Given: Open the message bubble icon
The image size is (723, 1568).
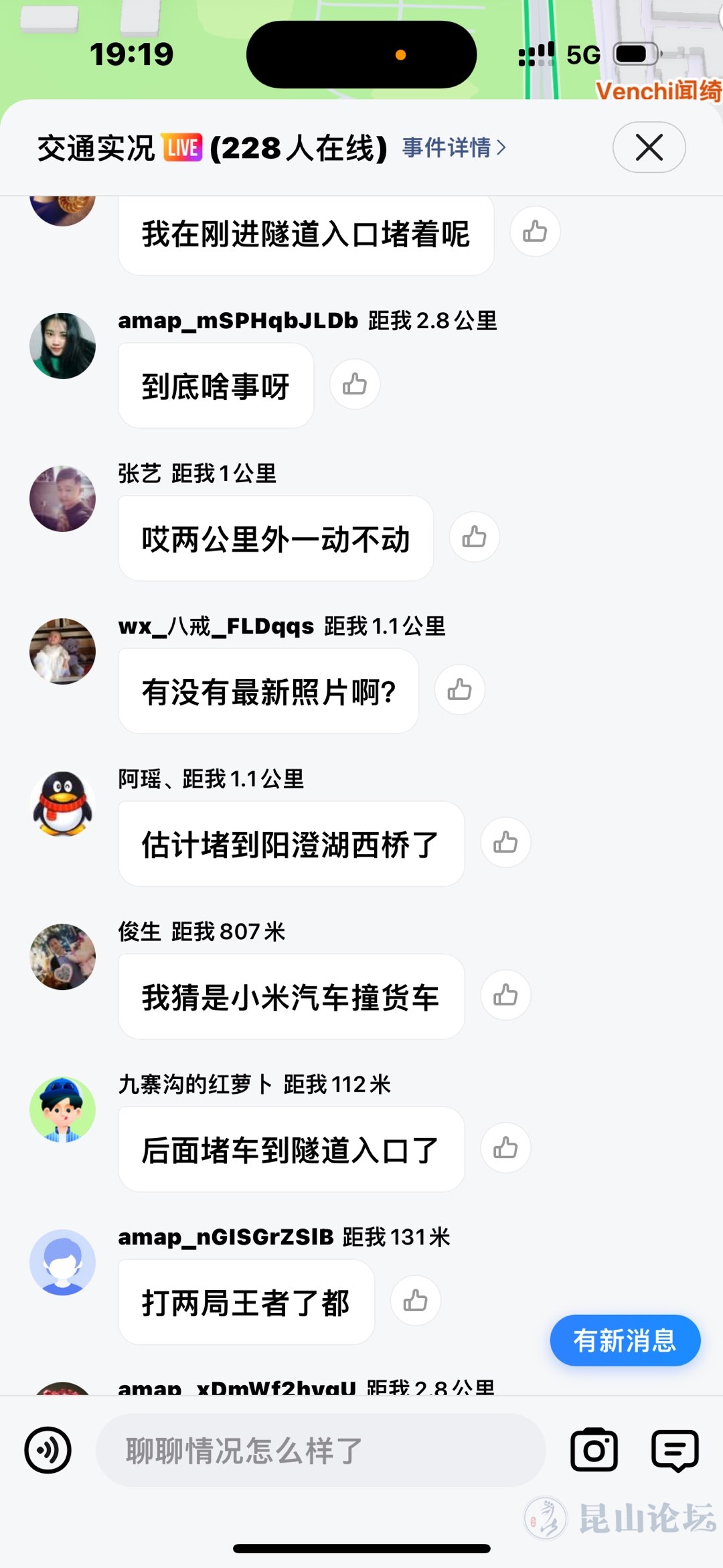Looking at the screenshot, I should (x=675, y=1450).
